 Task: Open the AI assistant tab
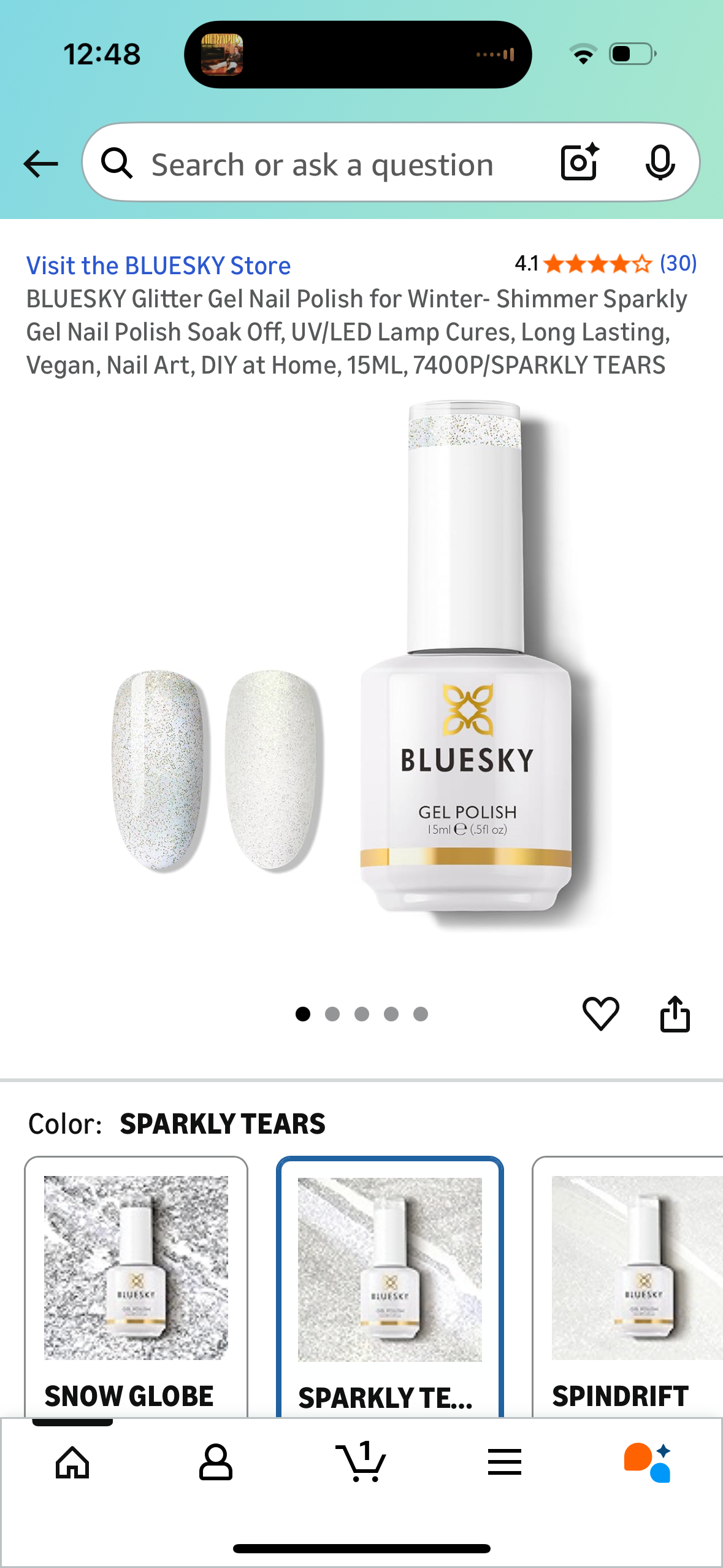tap(648, 1462)
